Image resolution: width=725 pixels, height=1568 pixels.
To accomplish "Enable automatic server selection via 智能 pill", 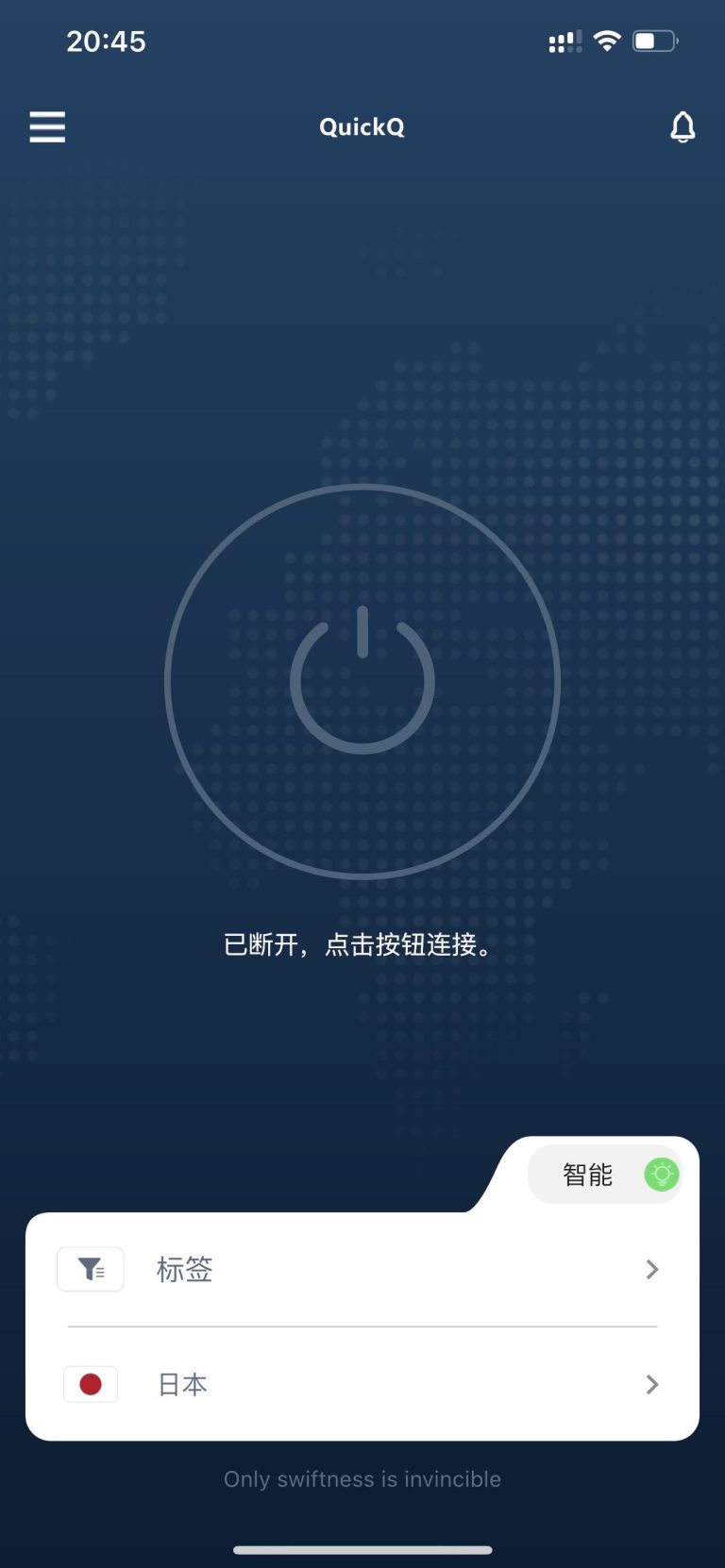I will [x=604, y=1174].
